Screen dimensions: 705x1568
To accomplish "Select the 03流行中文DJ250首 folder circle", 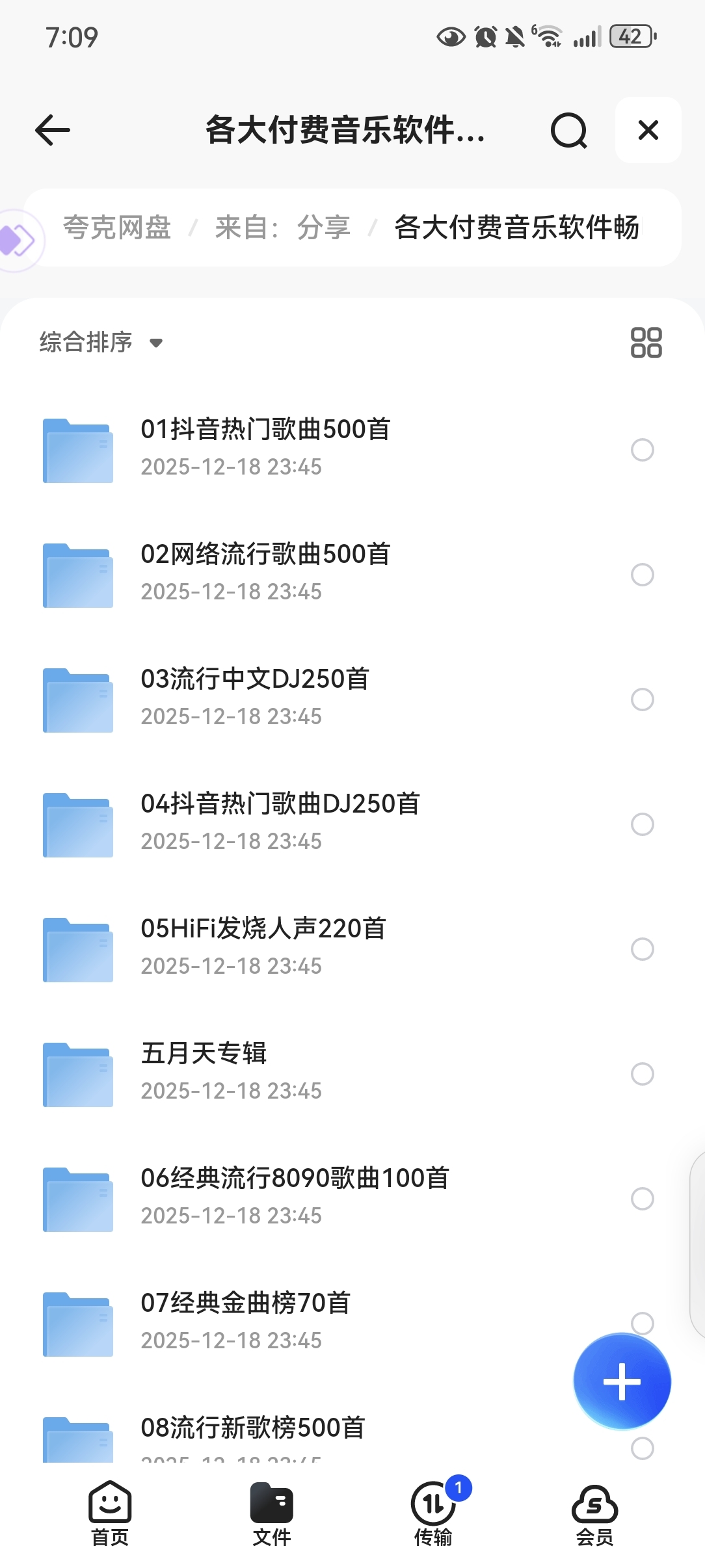I will [x=643, y=699].
